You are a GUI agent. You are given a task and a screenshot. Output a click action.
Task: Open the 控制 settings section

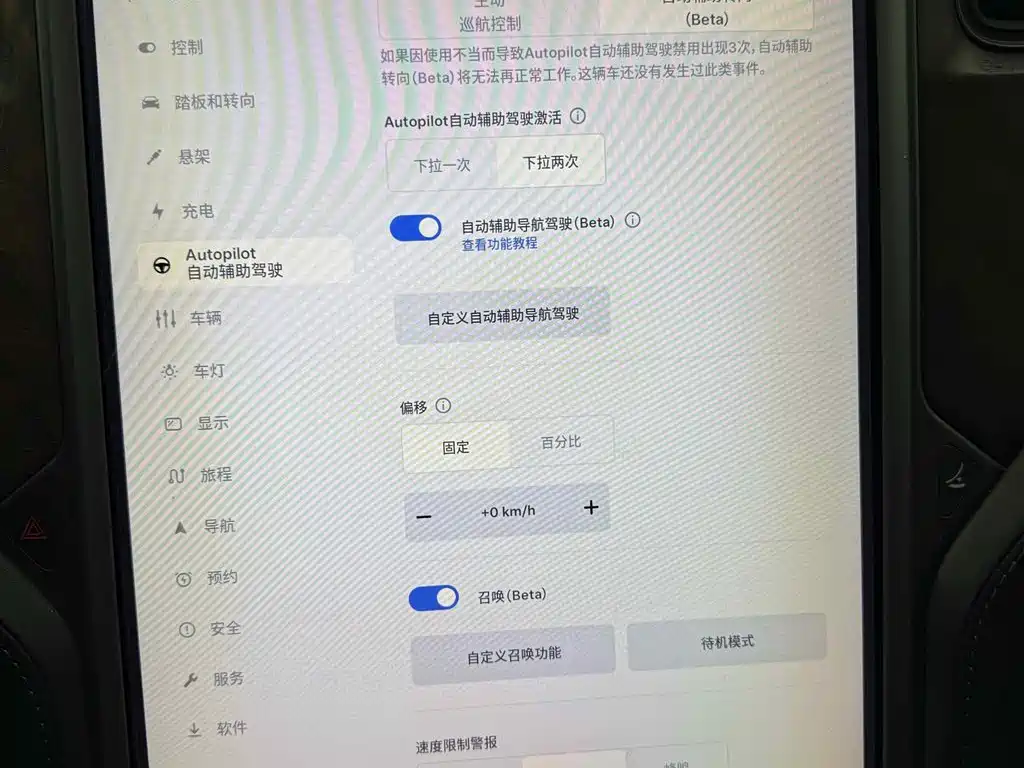[x=185, y=47]
